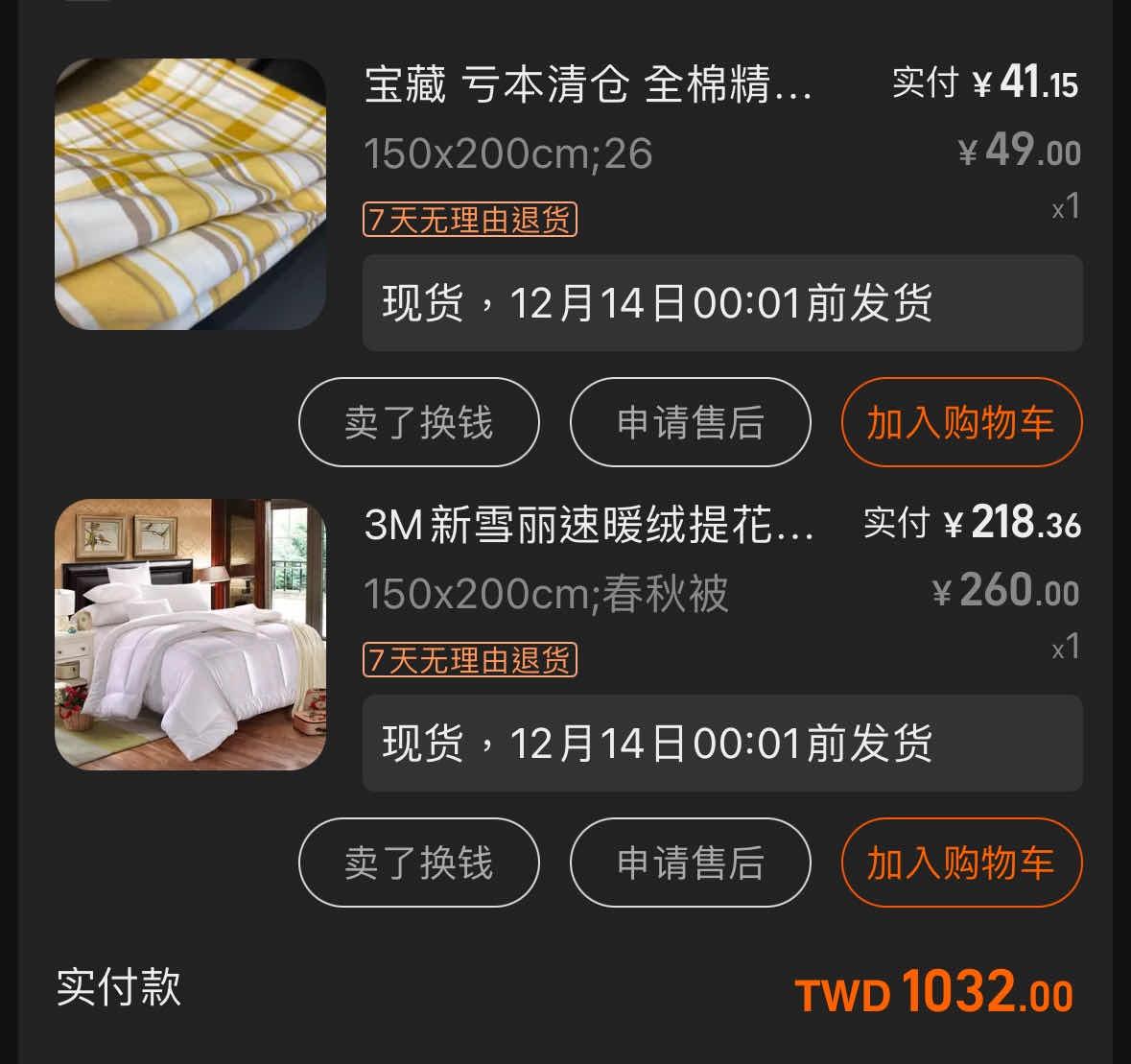Viewport: 1131px width, 1064px height.
Task: Add the yellow plaid item to cart
Action: (x=961, y=422)
